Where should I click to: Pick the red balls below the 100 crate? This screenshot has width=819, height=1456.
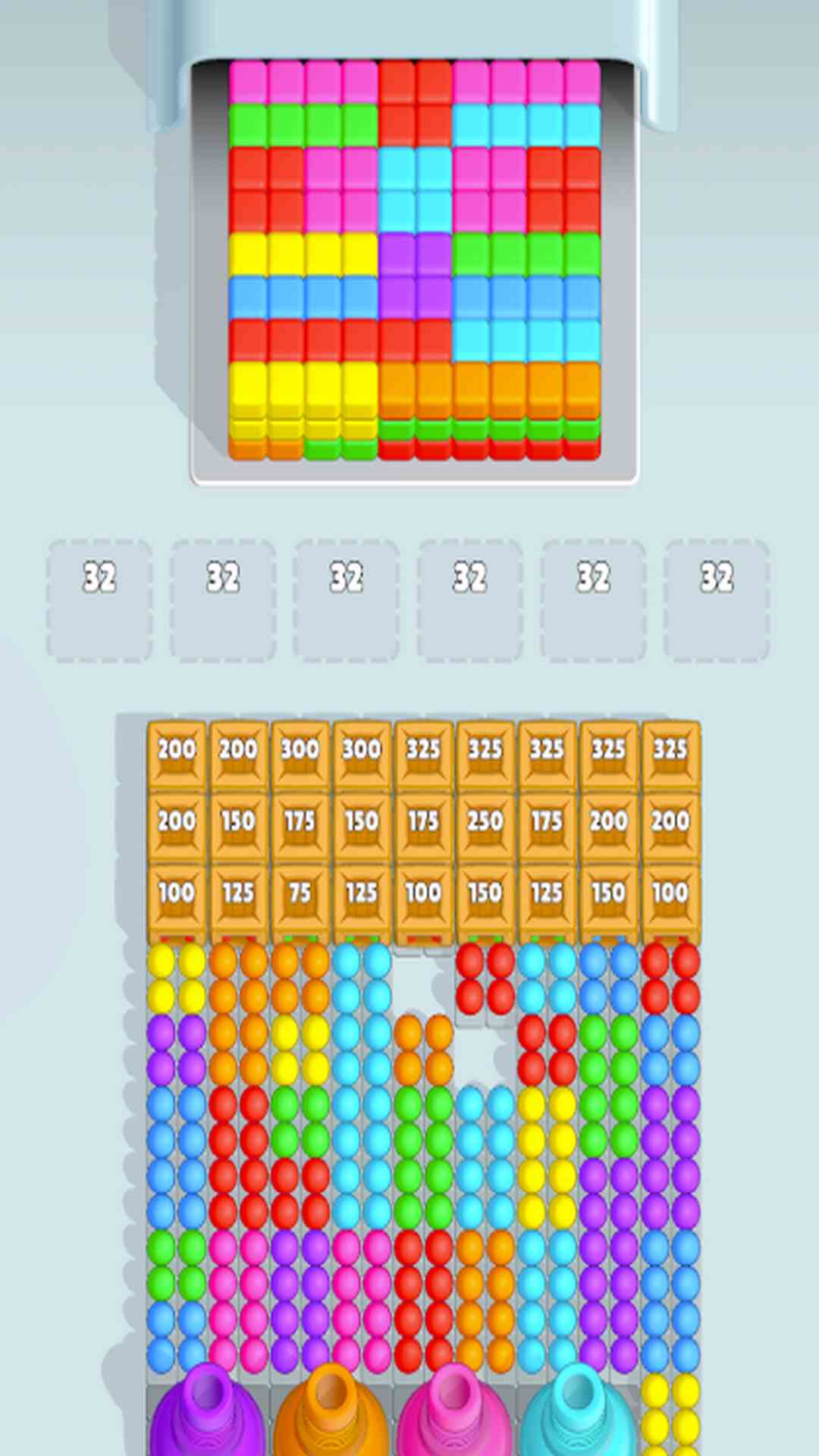point(670,978)
